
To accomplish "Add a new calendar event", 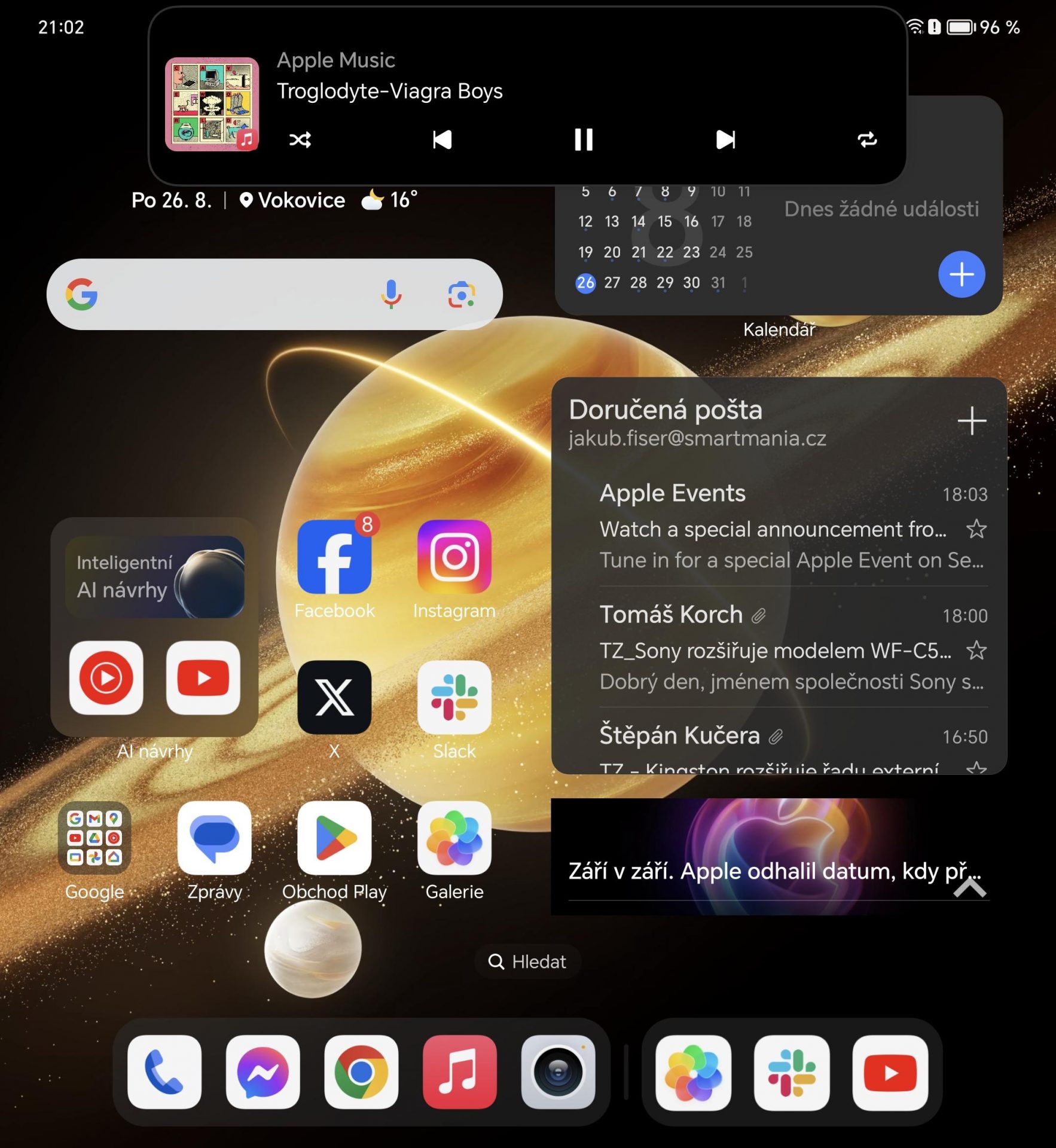I will (961, 274).
